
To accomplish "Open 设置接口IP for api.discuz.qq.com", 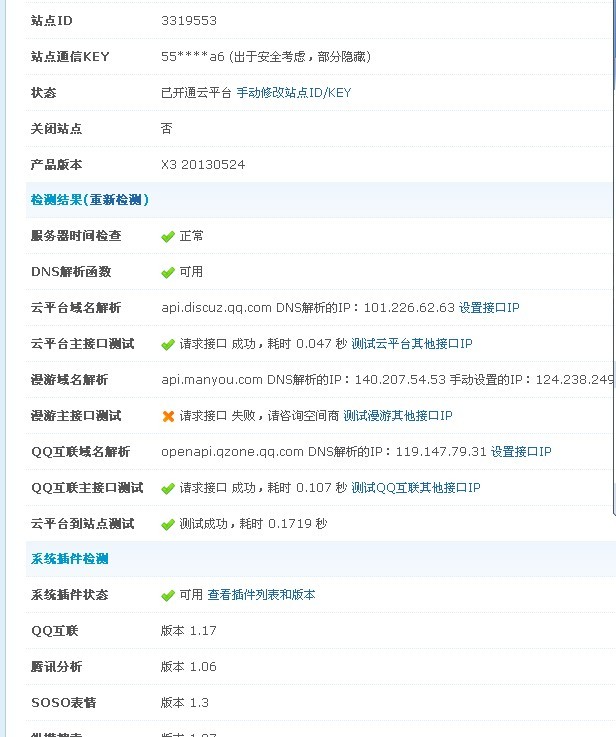I will (489, 308).
